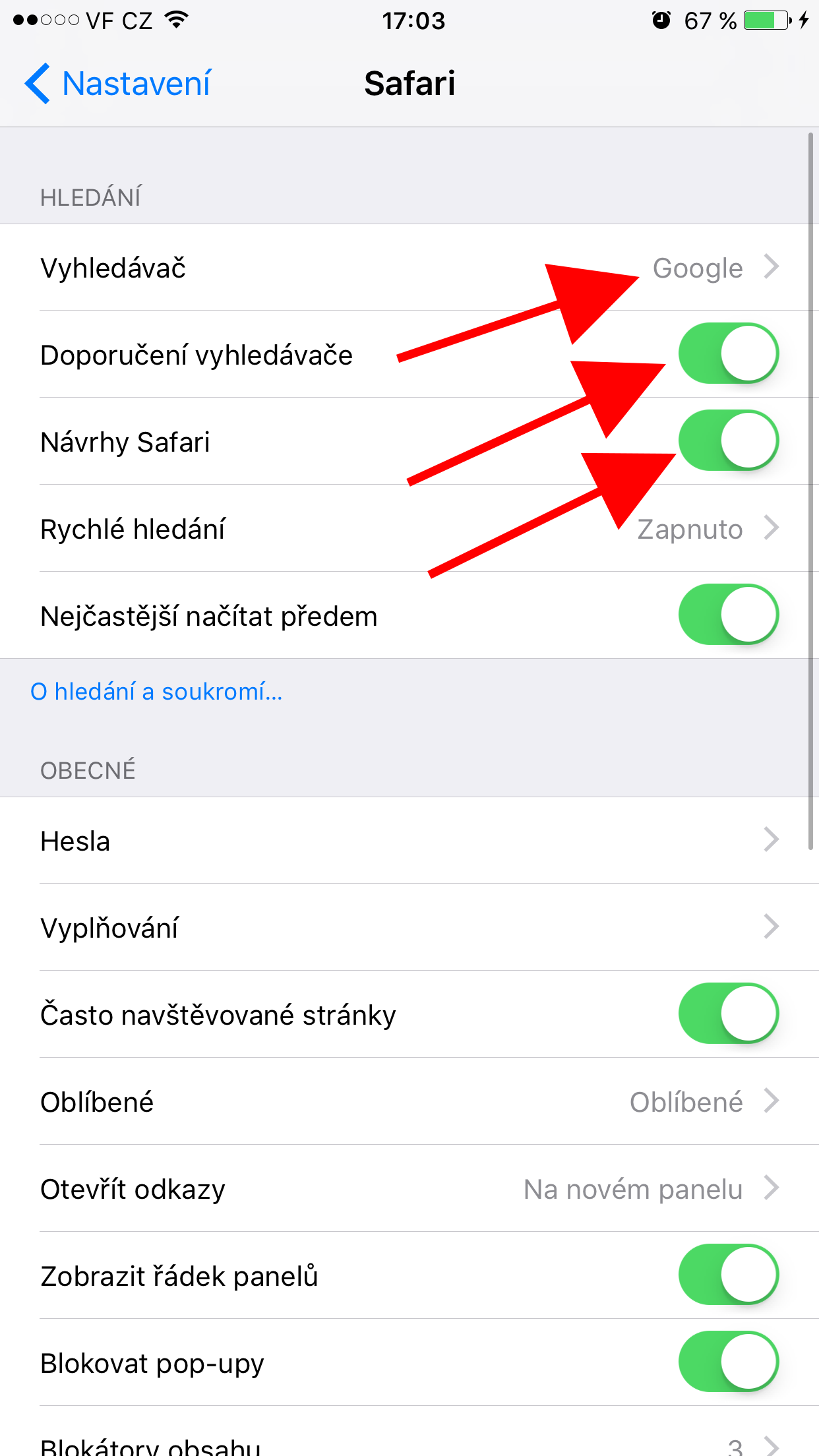
Task: Toggle Doporučení vyhledávače switch
Action: click(x=728, y=354)
